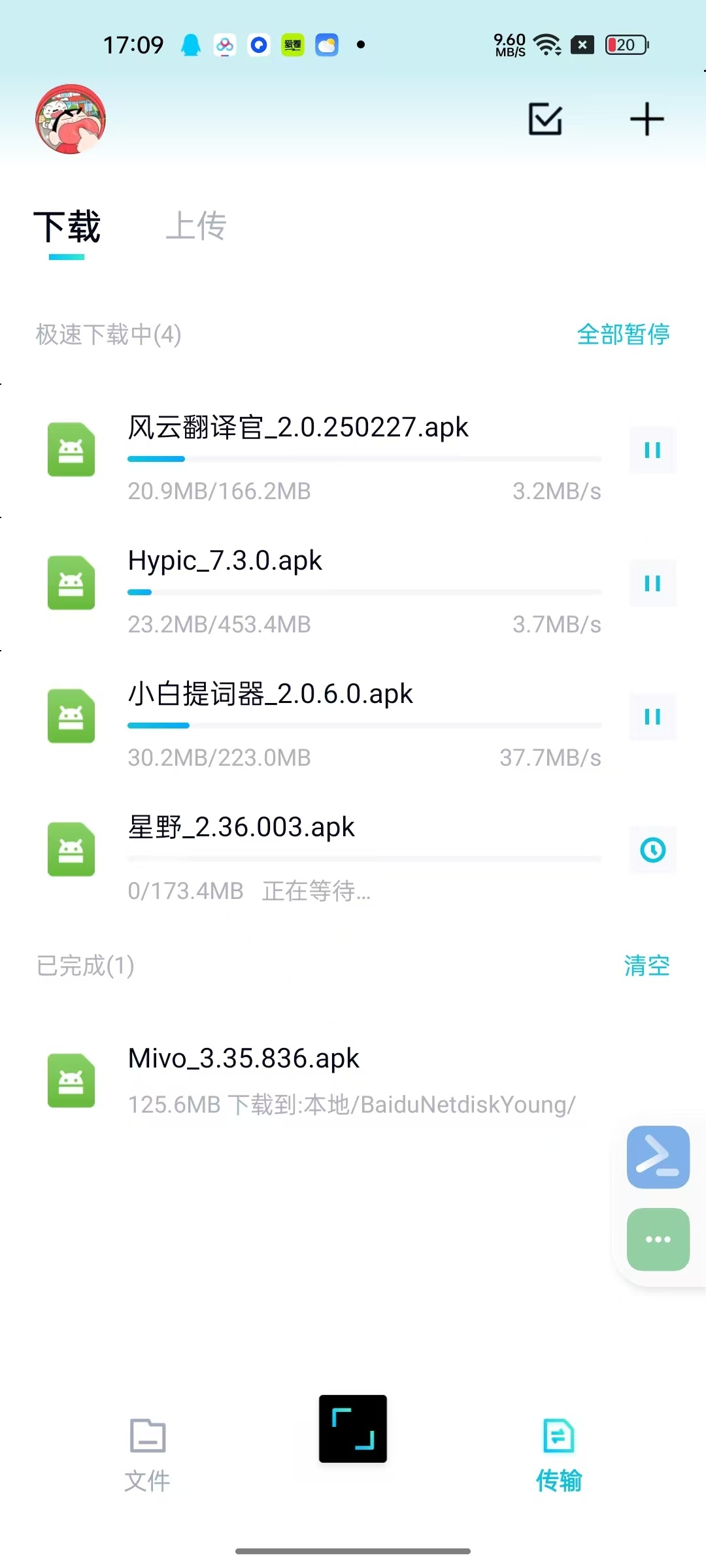Pause the 小白提词器 apk download

(652, 717)
